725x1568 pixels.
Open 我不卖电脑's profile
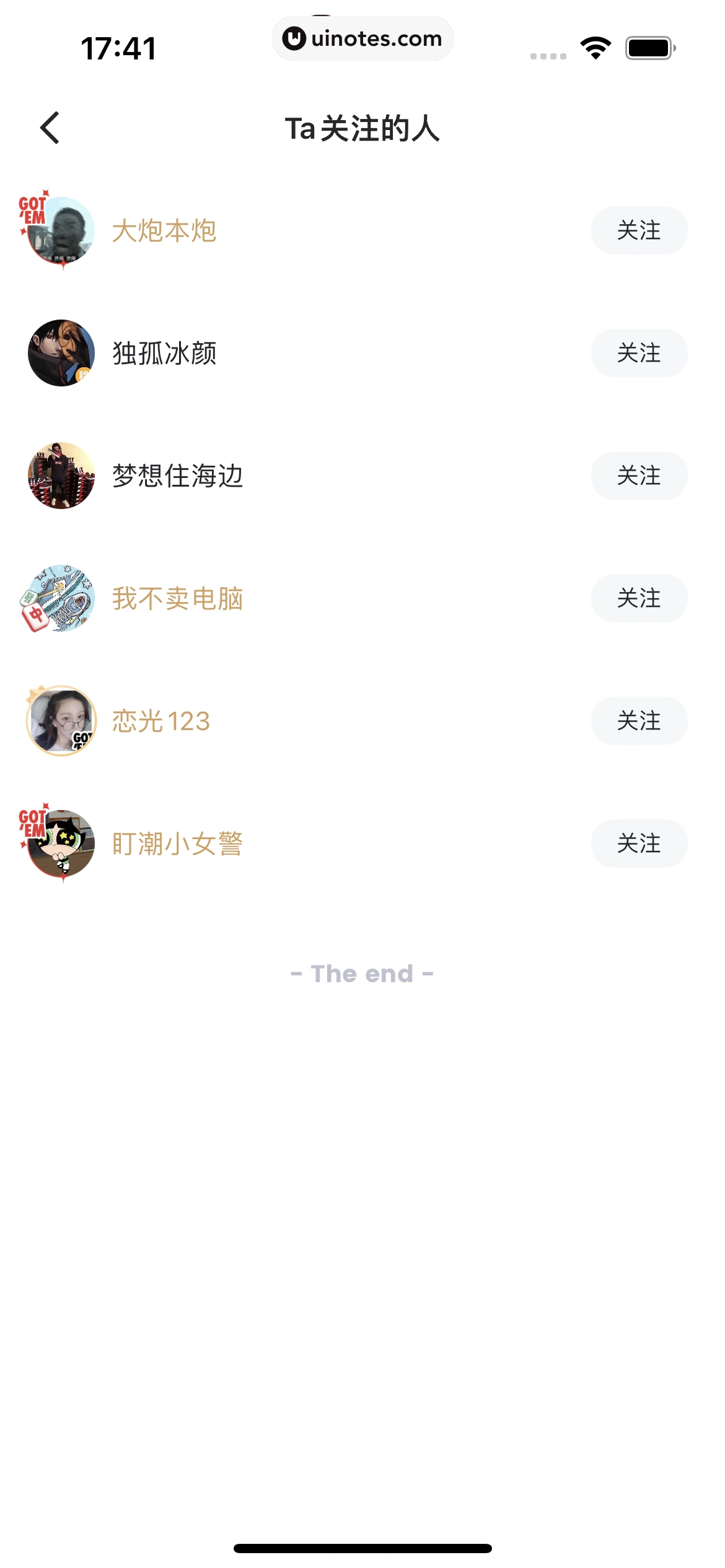click(177, 599)
